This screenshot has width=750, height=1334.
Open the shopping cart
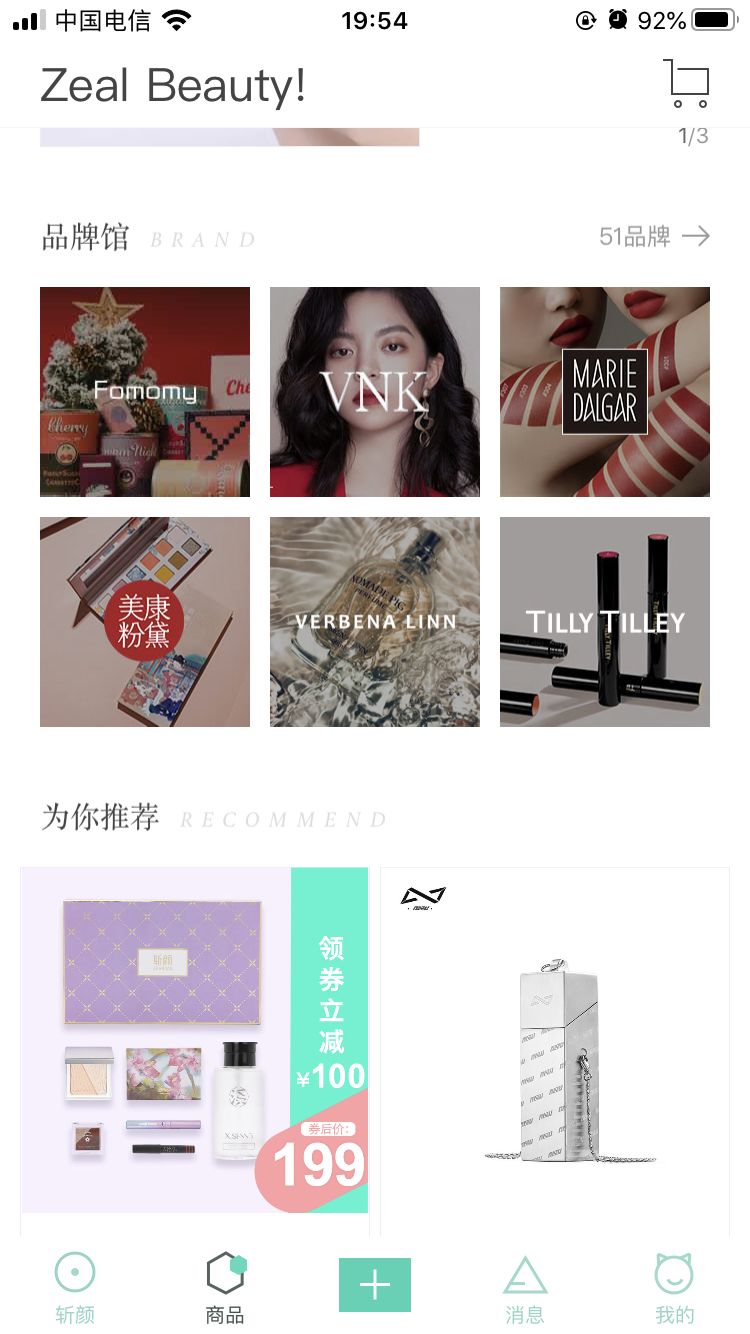tap(686, 83)
